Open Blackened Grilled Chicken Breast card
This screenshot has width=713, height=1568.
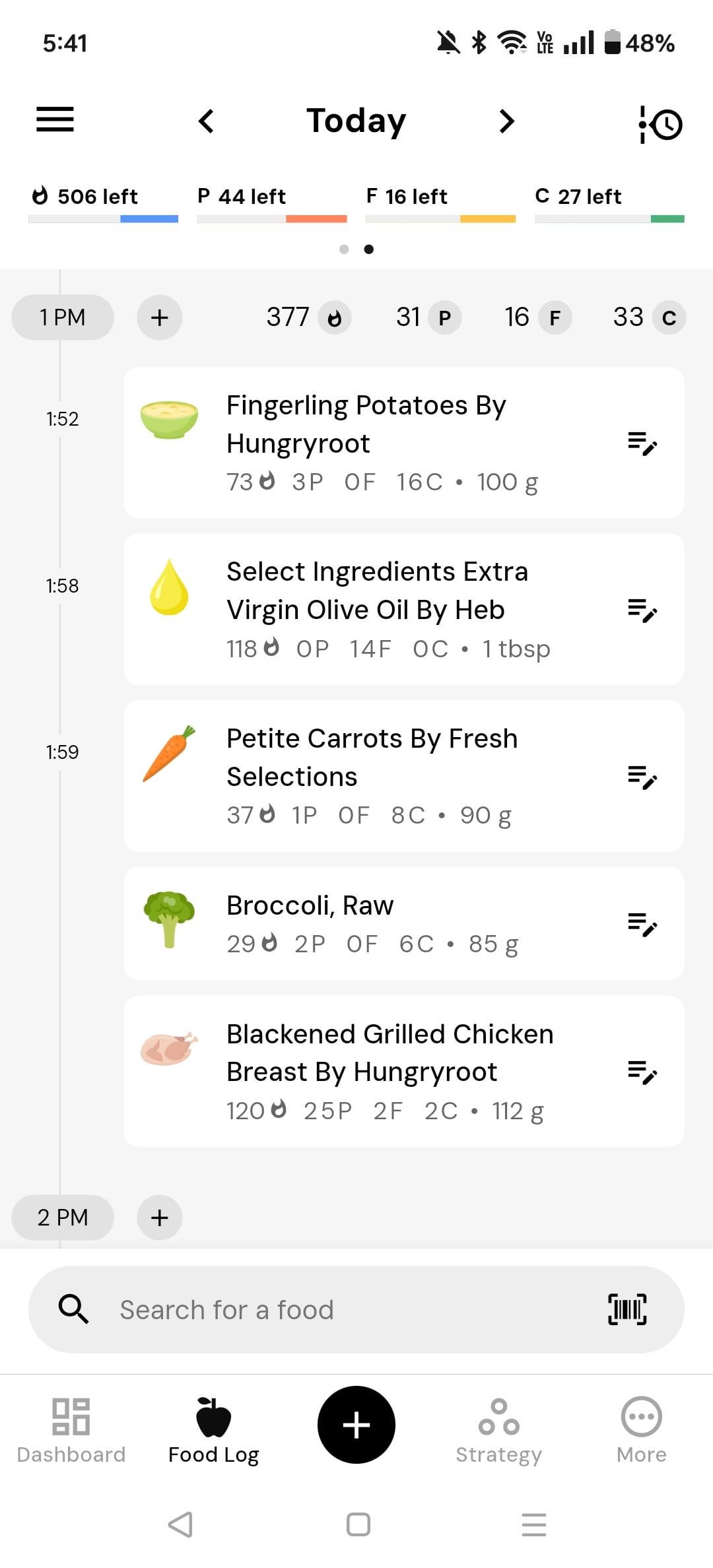tap(403, 1071)
